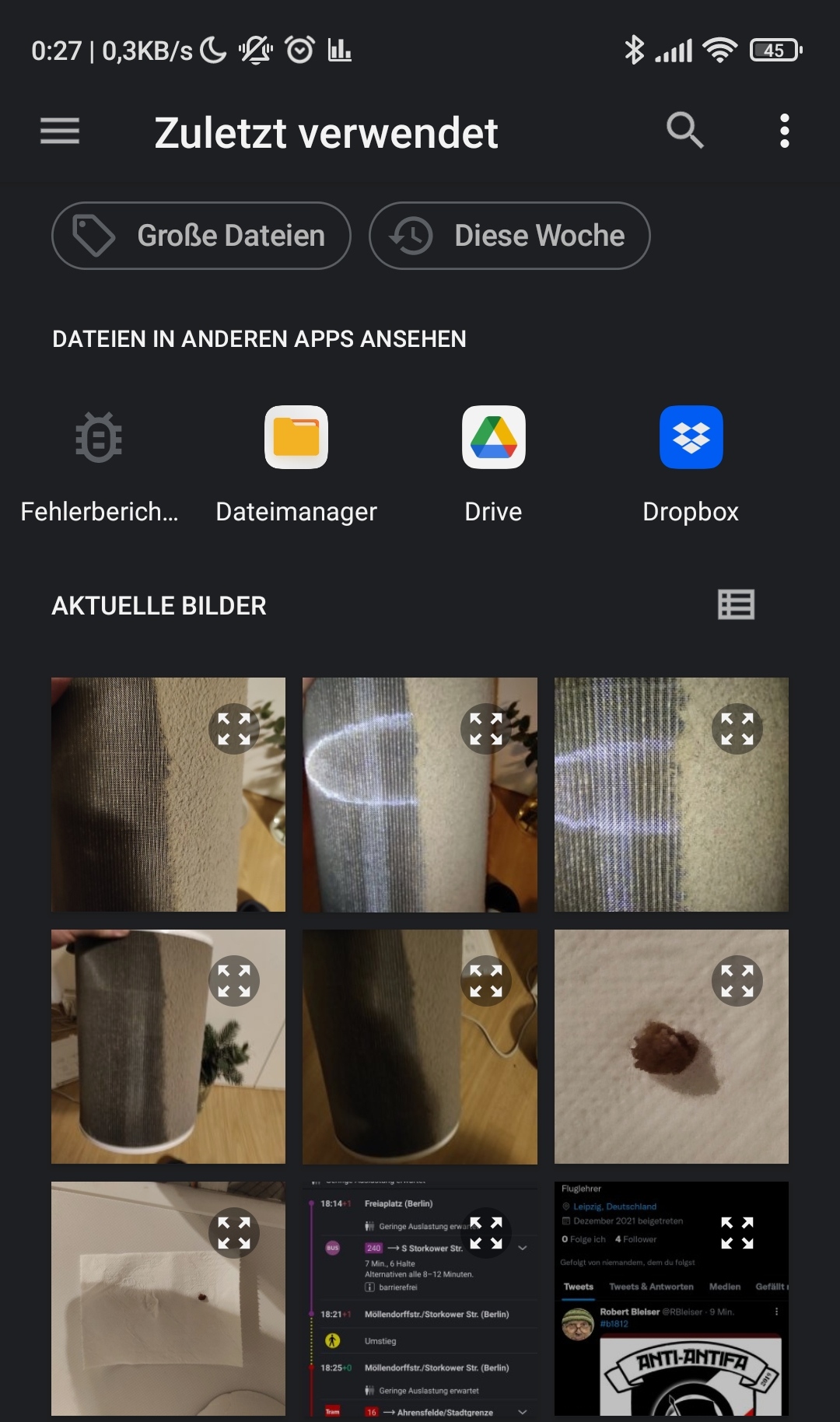Switch to list view layout
The width and height of the screenshot is (840, 1422).
[x=736, y=604]
